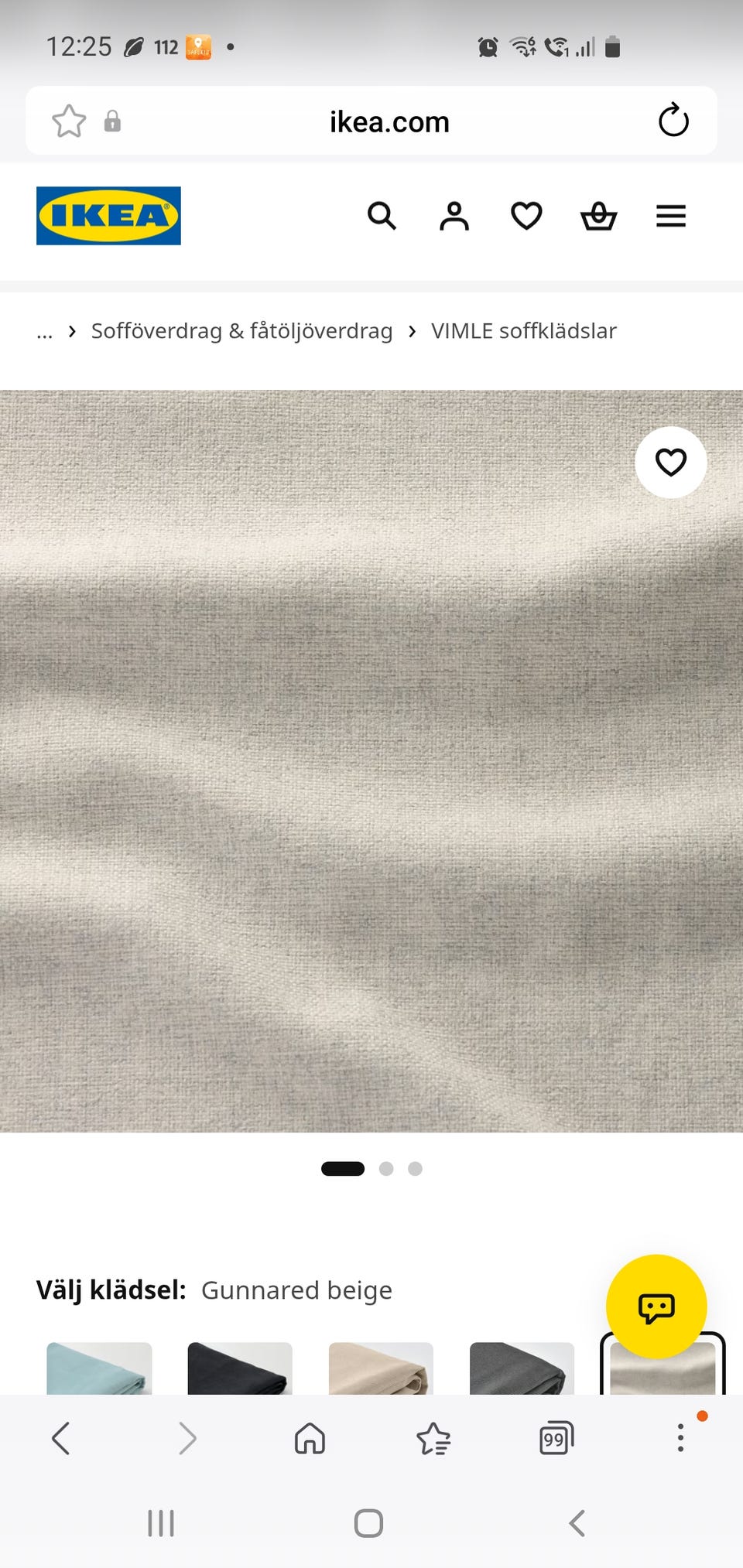743x1568 pixels.
Task: Open browser tabs overview
Action: [x=556, y=1438]
